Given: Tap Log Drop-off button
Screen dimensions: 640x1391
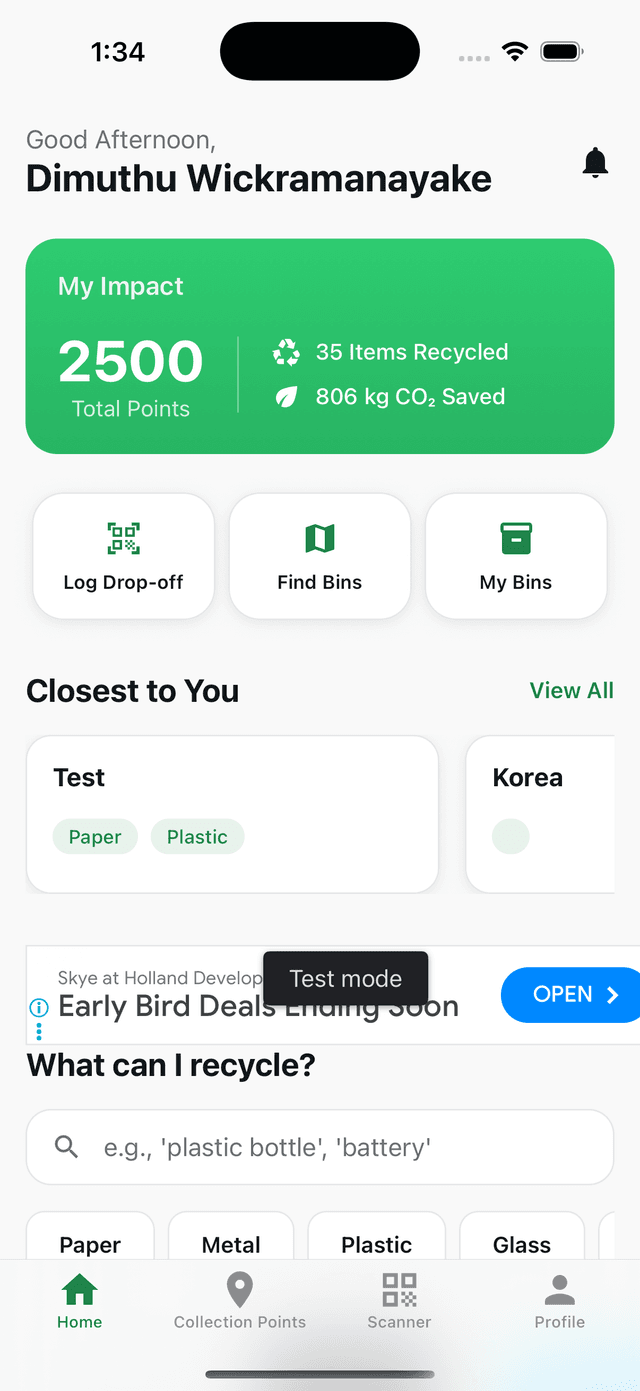Looking at the screenshot, I should [124, 556].
